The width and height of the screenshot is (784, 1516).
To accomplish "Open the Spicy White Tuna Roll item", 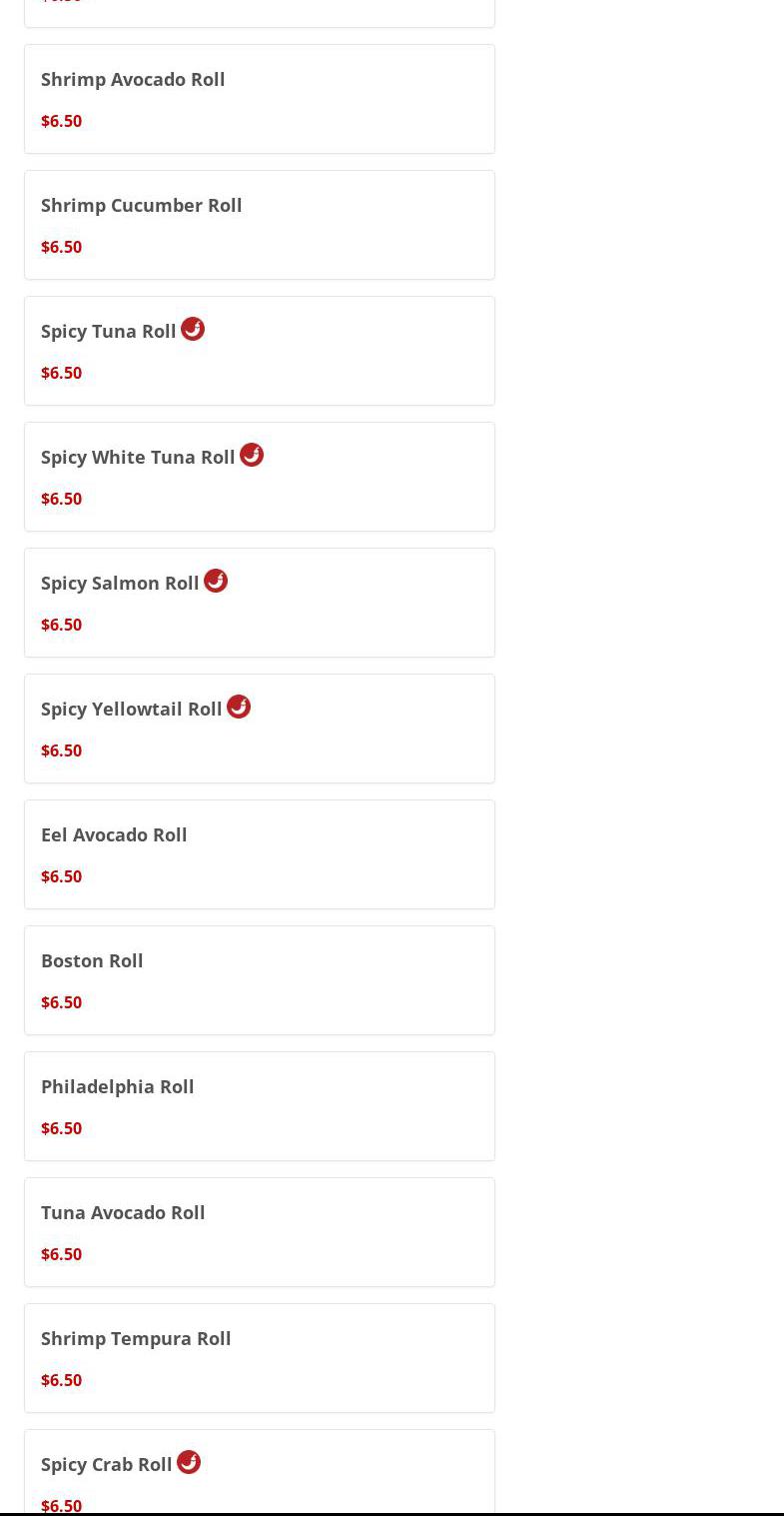I will pyautogui.click(x=260, y=477).
